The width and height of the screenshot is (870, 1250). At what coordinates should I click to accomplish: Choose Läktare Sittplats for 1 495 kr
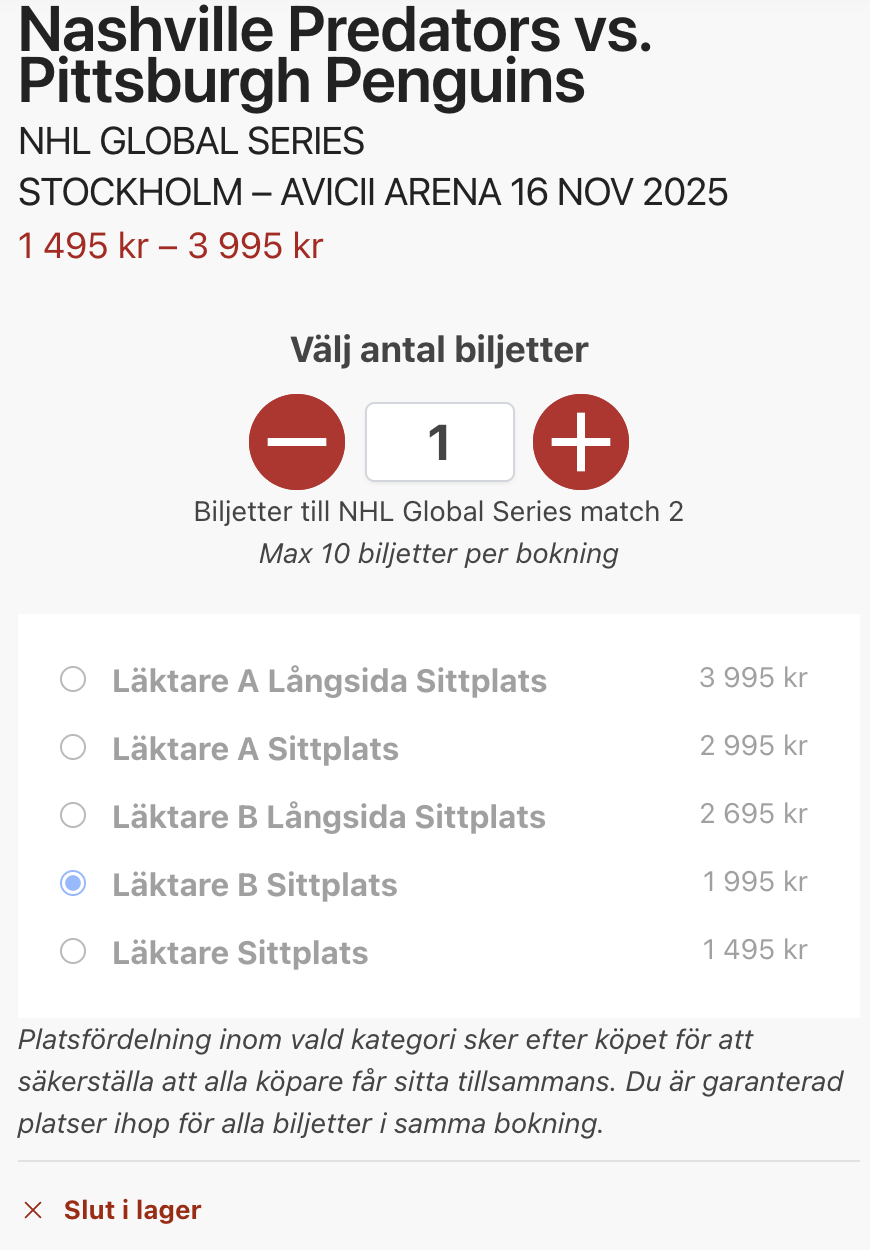[x=73, y=952]
